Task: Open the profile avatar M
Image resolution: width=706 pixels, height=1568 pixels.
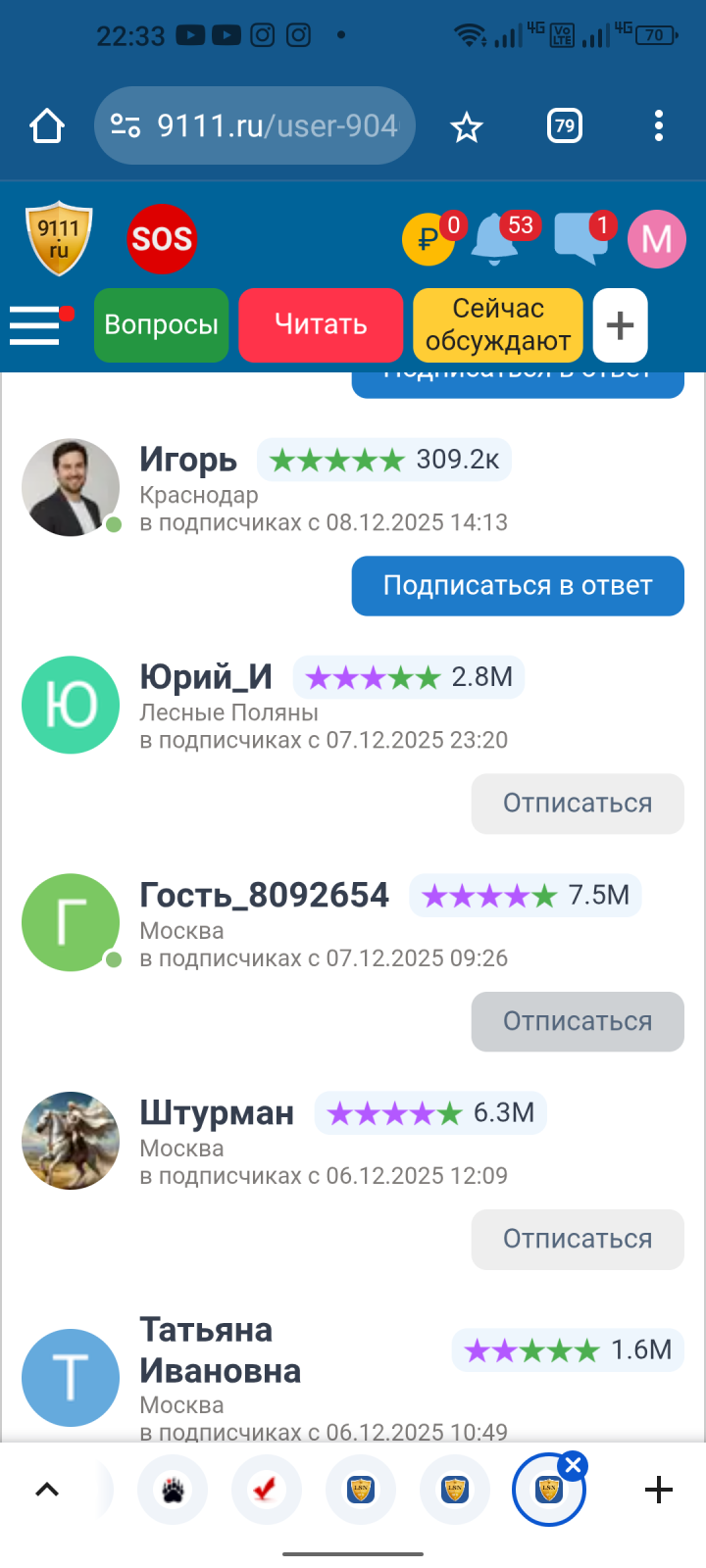Action: pyautogui.click(x=656, y=239)
